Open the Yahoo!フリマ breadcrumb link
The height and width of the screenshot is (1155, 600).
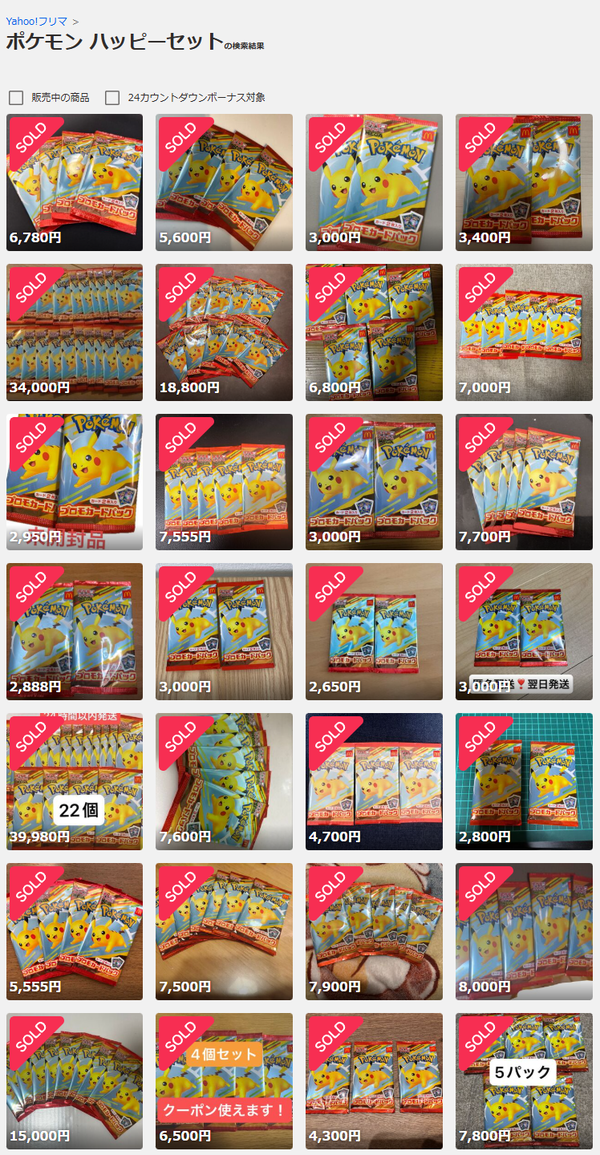[x=37, y=21]
